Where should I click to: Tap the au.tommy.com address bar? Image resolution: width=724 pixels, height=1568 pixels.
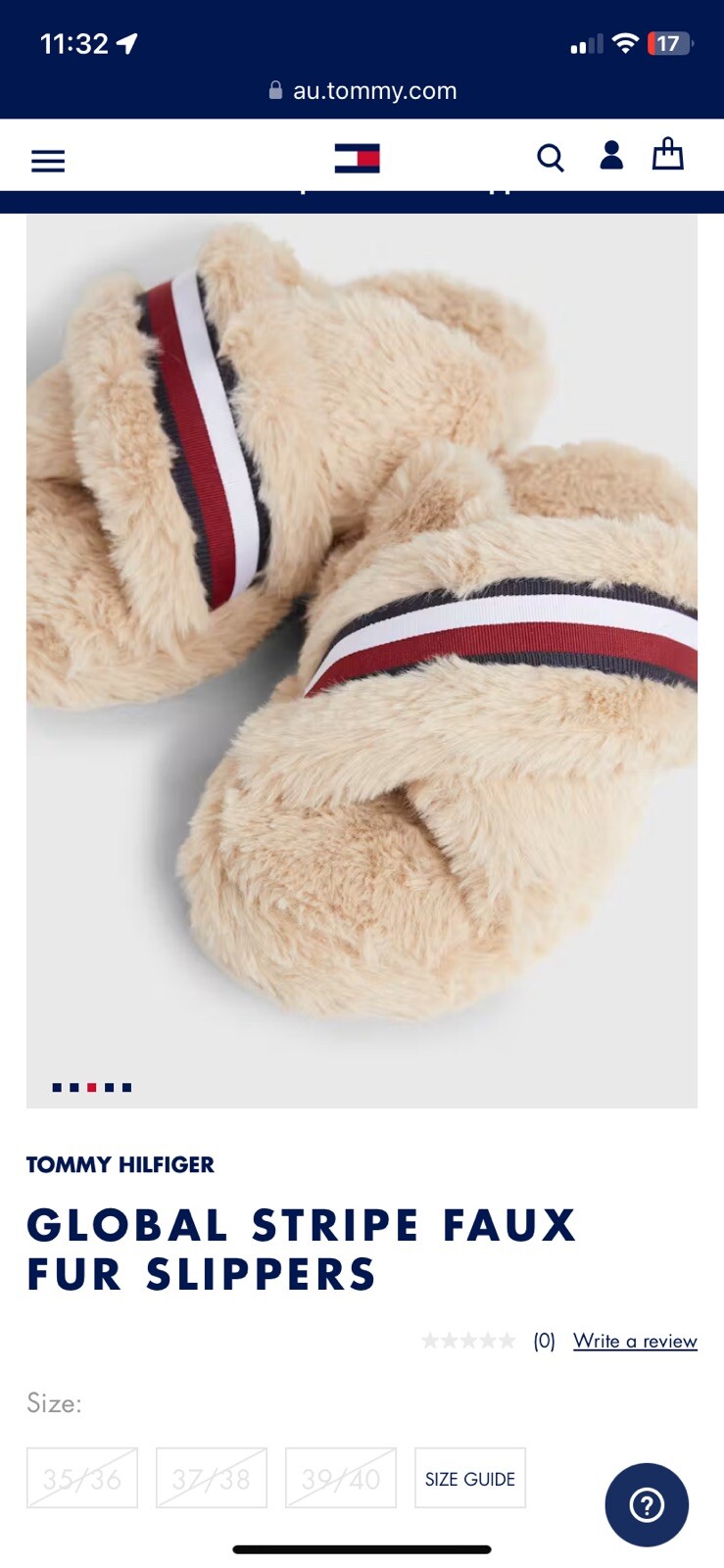point(362,91)
